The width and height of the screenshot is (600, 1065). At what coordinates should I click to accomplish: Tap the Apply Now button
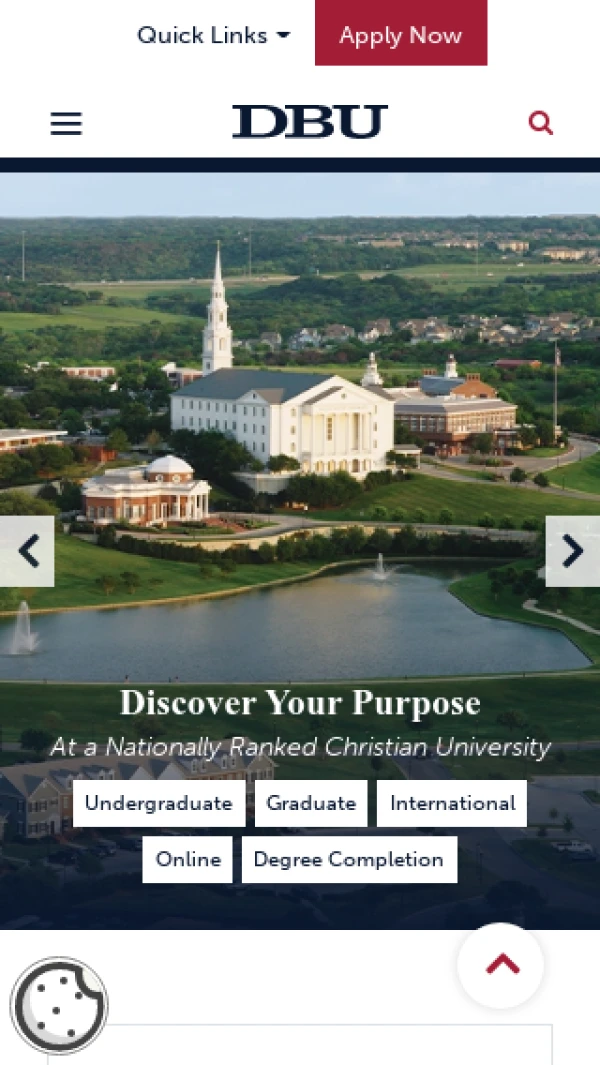tap(400, 36)
